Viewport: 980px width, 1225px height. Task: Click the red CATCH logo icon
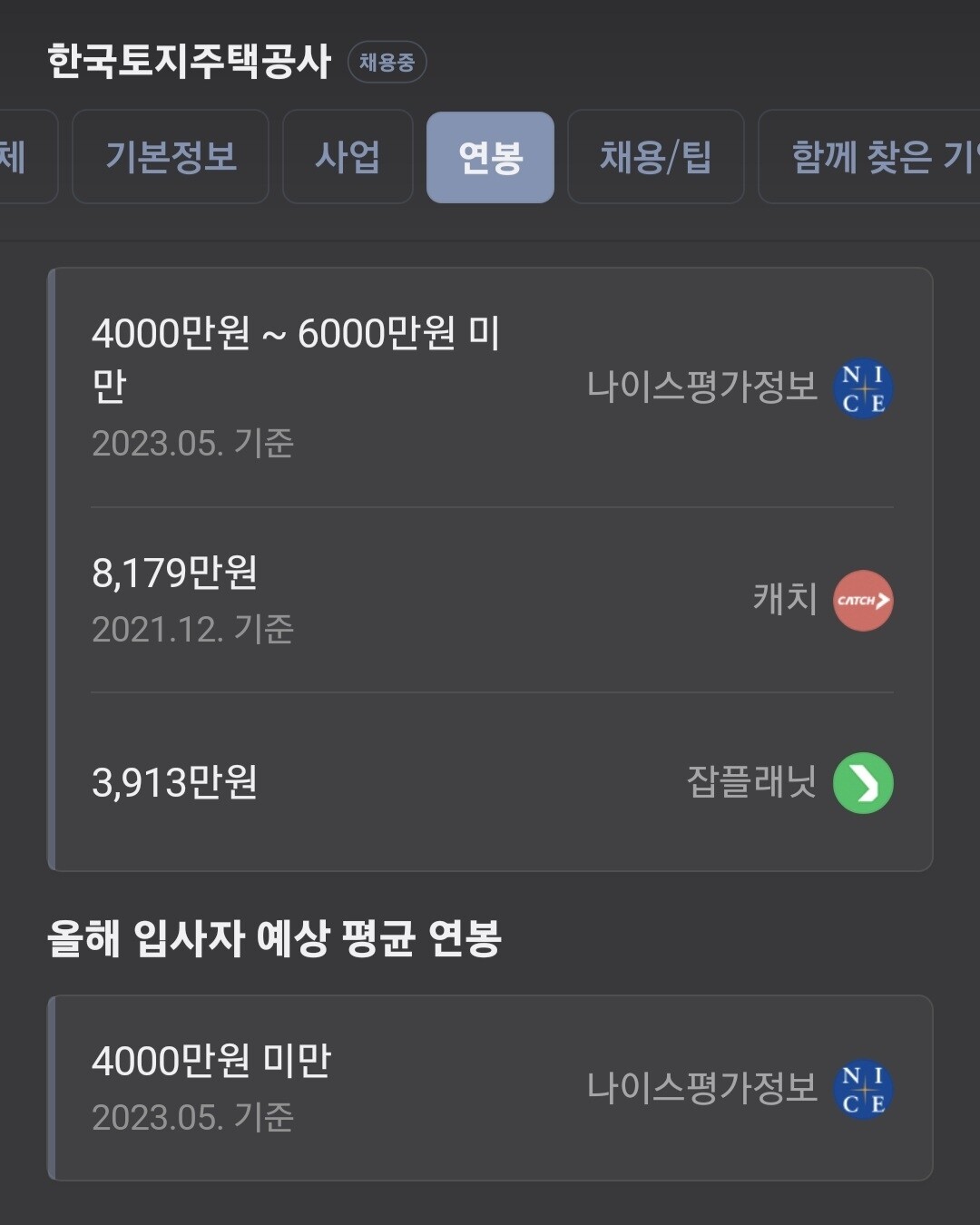[863, 601]
